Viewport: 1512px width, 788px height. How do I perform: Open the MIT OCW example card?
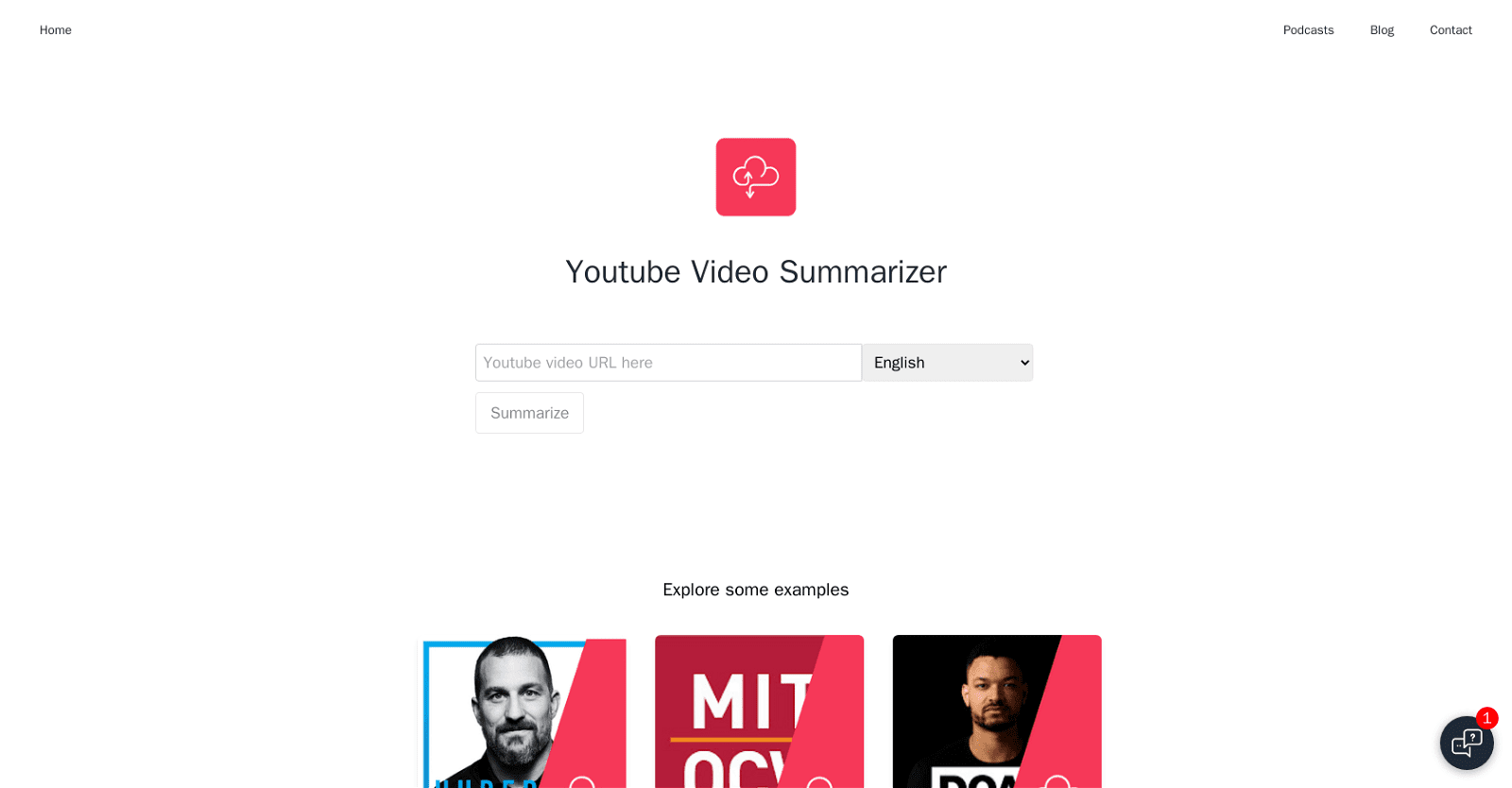[759, 713]
